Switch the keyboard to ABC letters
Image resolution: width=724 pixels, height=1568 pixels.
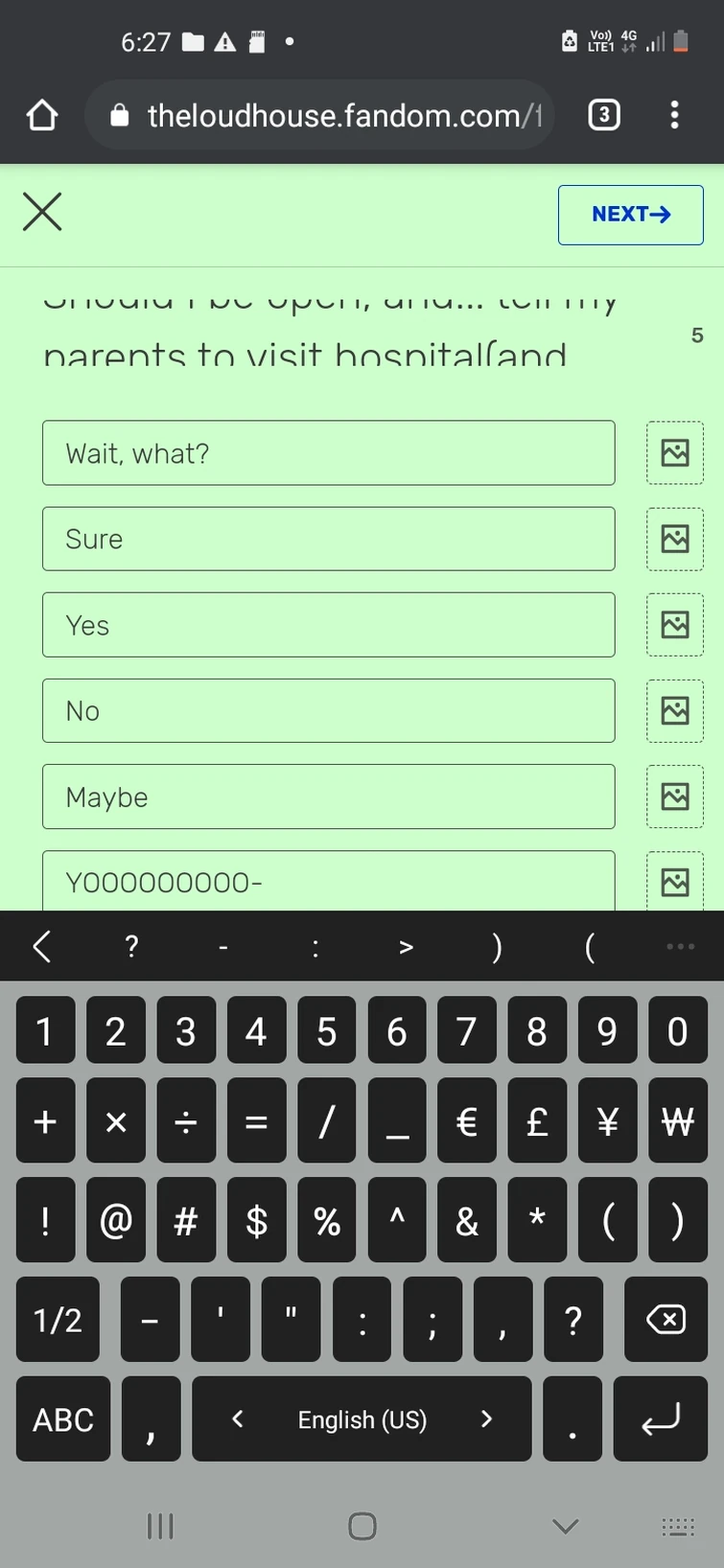63,1419
